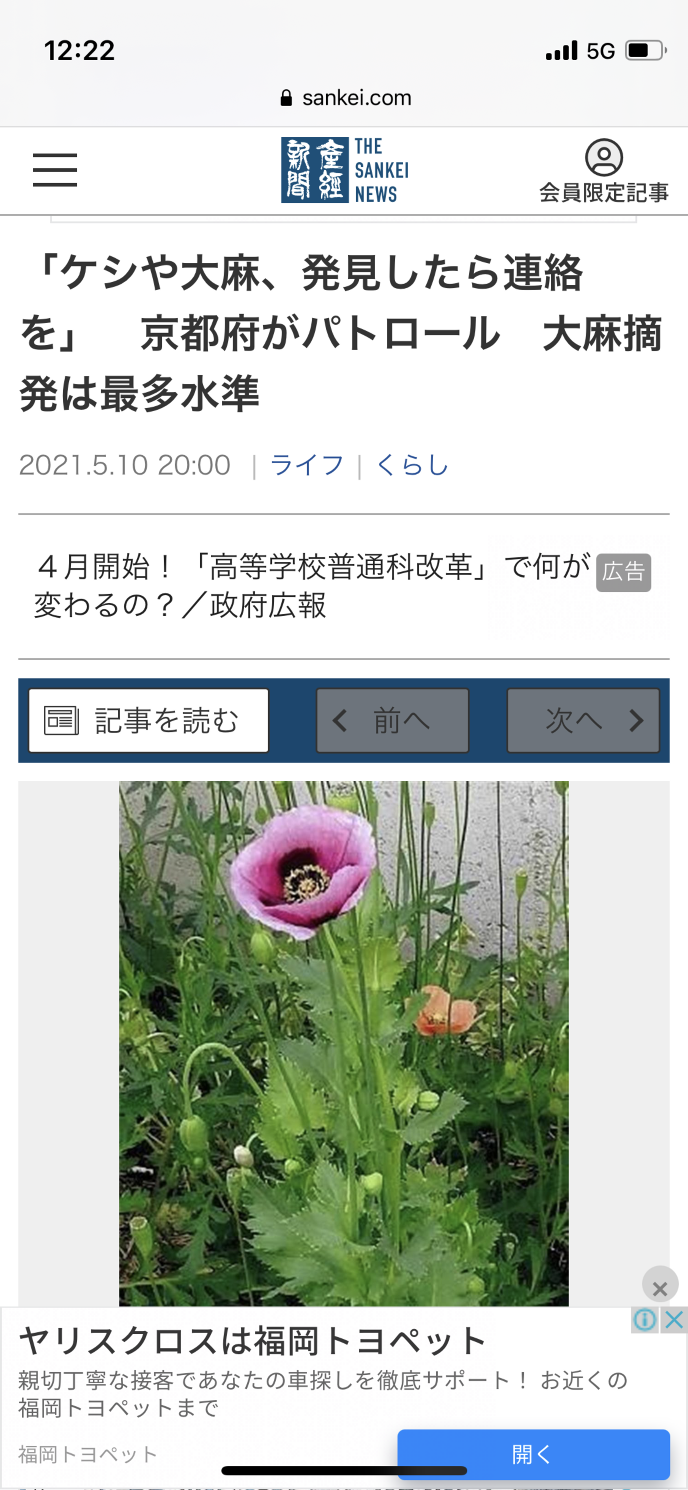The width and height of the screenshot is (688, 1490).
Task: Go to previous photo with 前へ
Action: [x=392, y=720]
